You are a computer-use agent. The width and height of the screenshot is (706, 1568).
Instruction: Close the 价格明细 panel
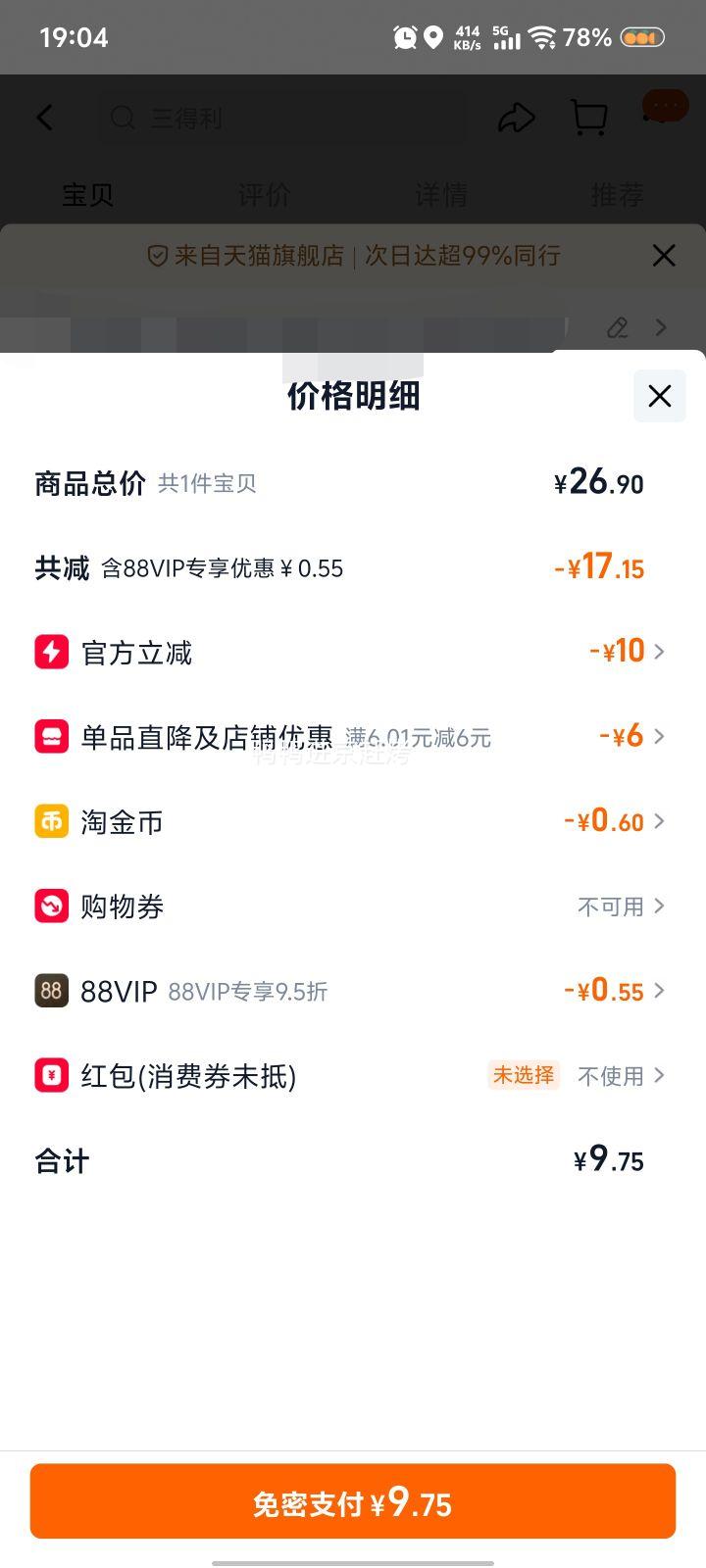click(x=659, y=396)
